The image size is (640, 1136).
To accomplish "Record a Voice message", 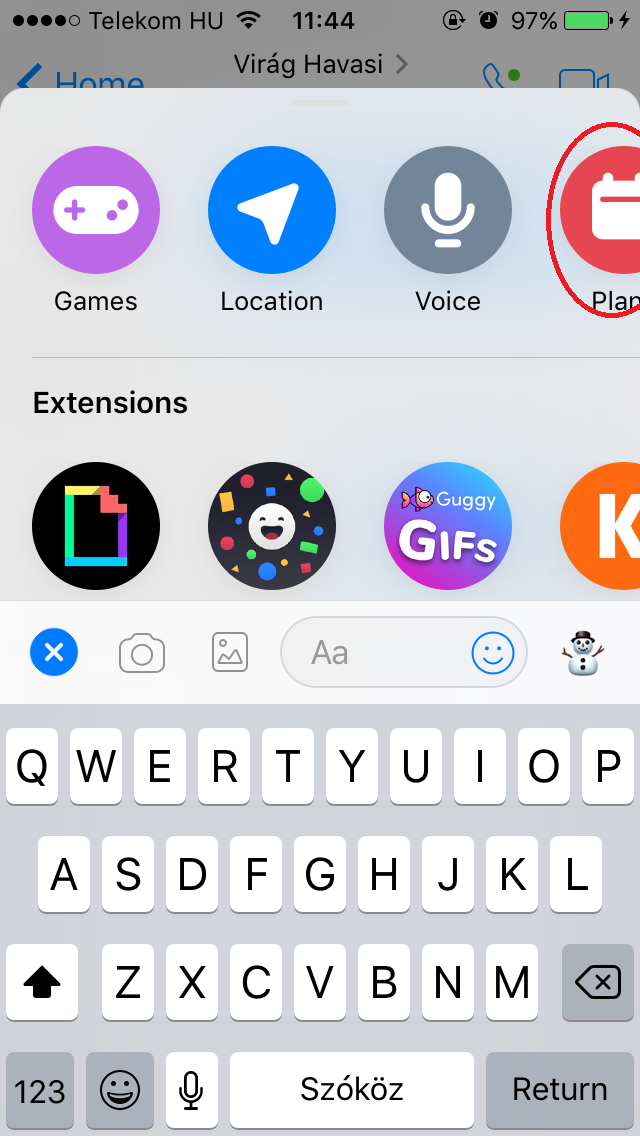I will coord(448,210).
